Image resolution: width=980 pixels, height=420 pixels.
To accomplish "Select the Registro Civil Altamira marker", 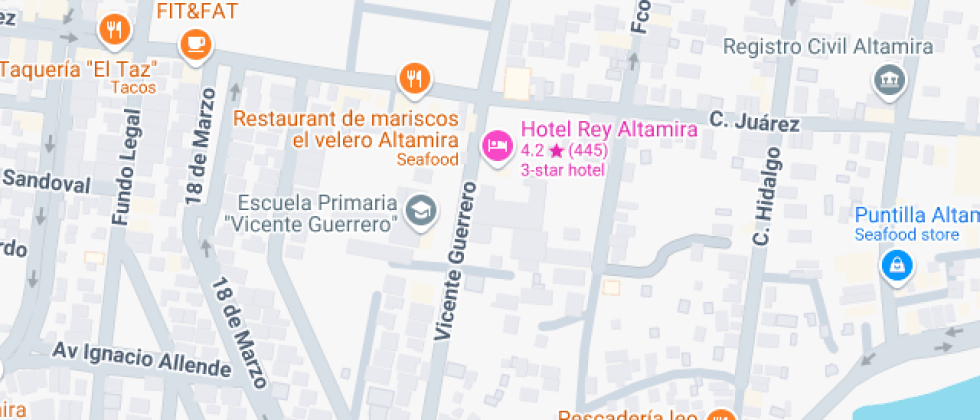I will coord(888,80).
